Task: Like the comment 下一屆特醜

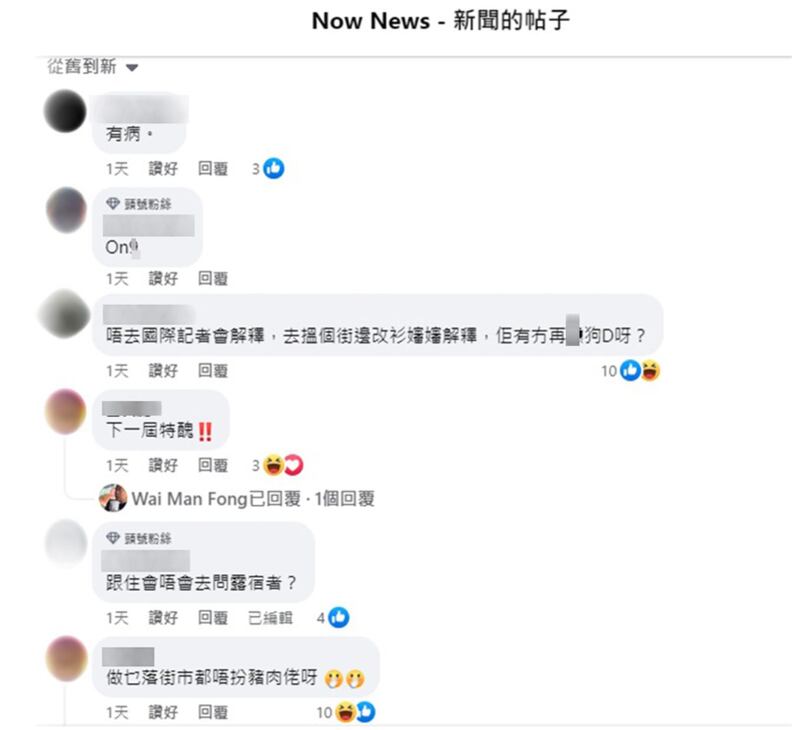Action: 163,465
